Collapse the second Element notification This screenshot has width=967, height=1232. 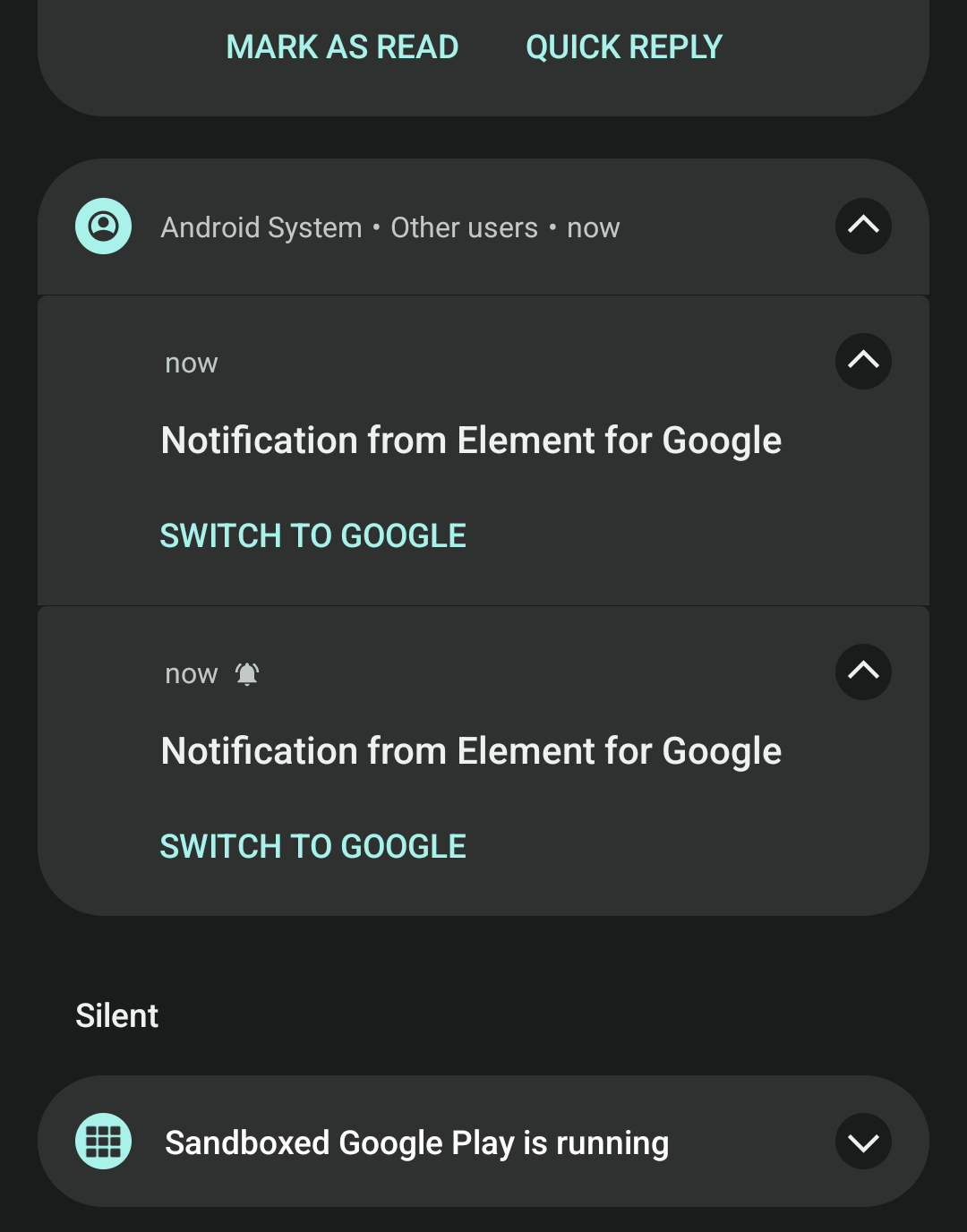pyautogui.click(x=862, y=672)
